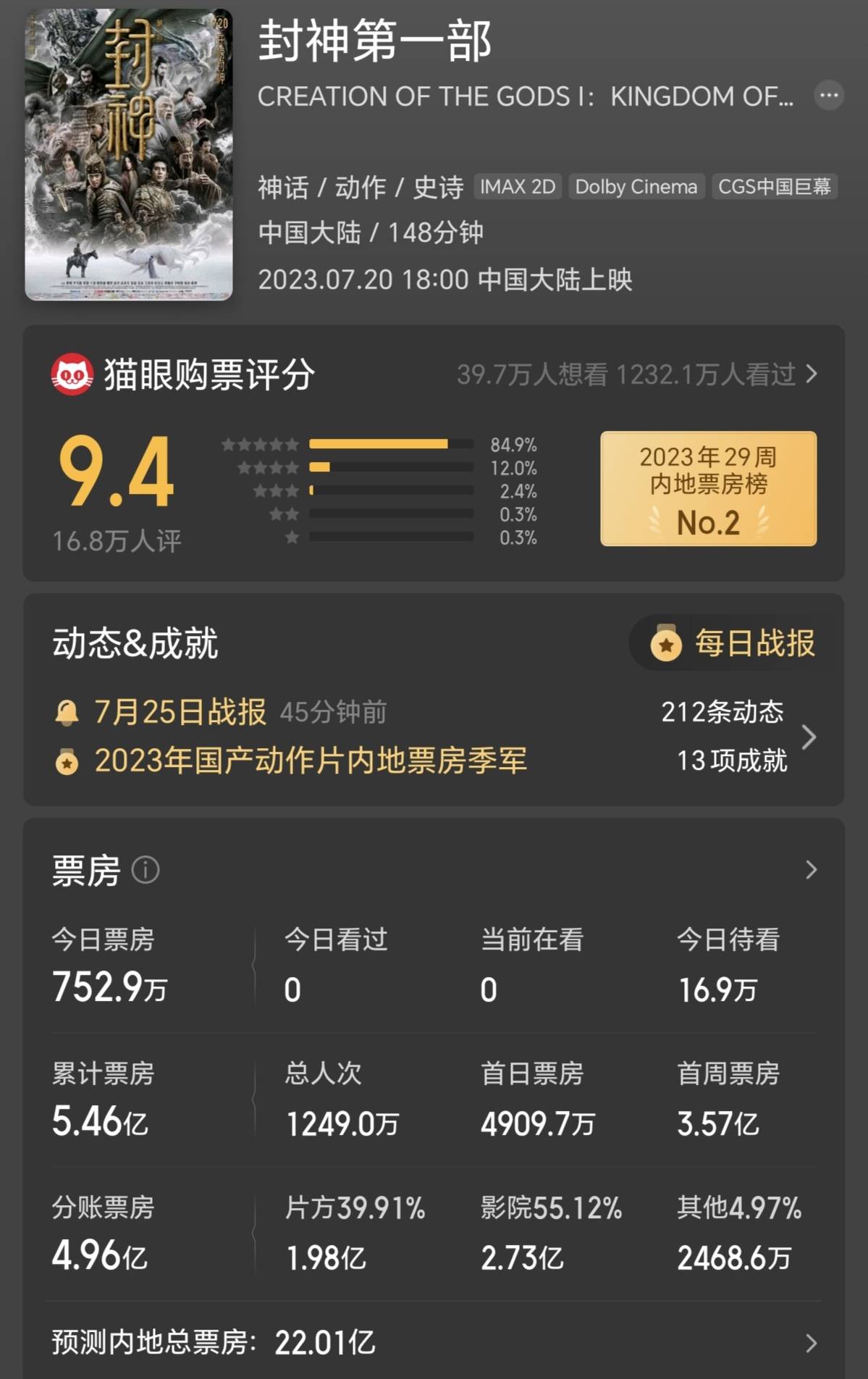The image size is (868, 1379).
Task: Expand the 票房 box office details chevron
Action: pyautogui.click(x=811, y=870)
